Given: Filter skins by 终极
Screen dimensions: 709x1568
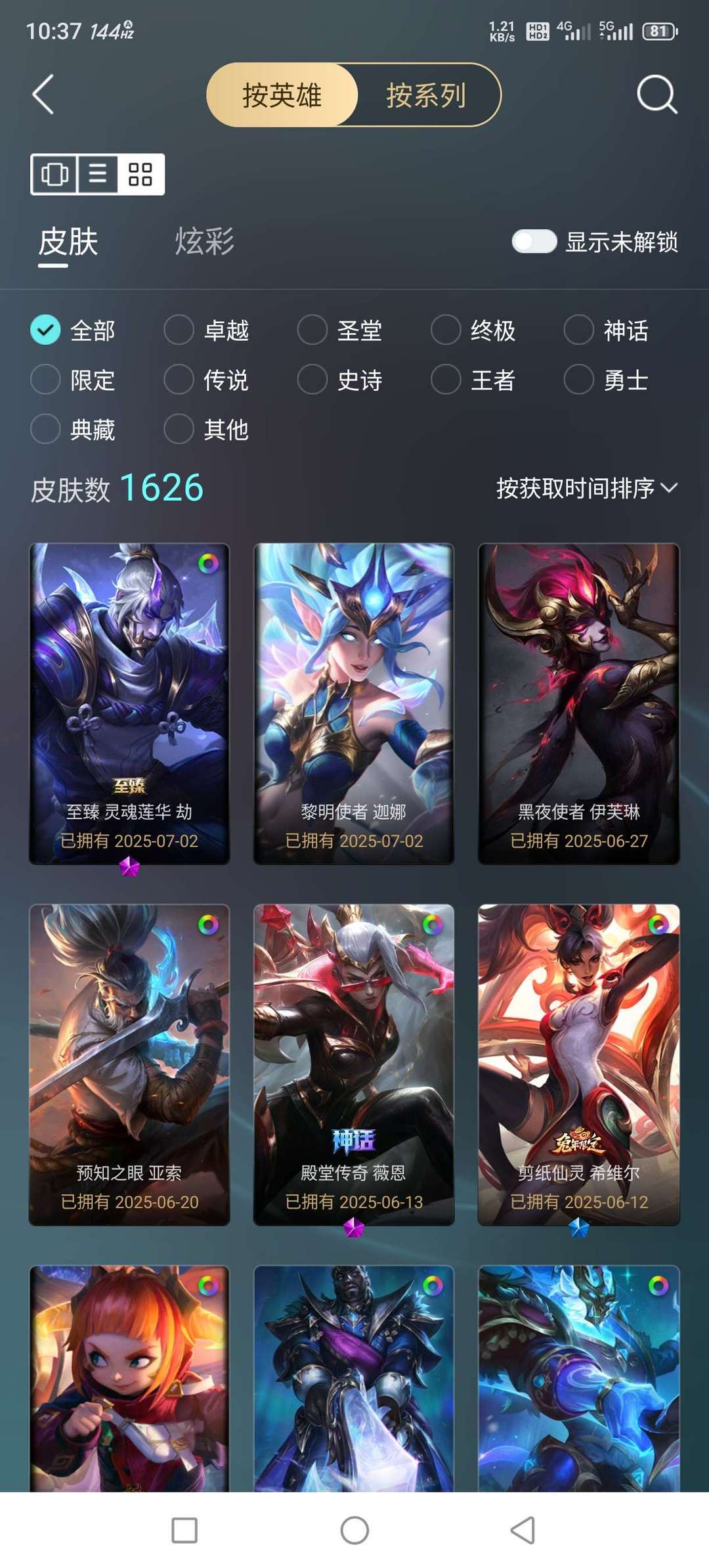Looking at the screenshot, I should coord(474,330).
